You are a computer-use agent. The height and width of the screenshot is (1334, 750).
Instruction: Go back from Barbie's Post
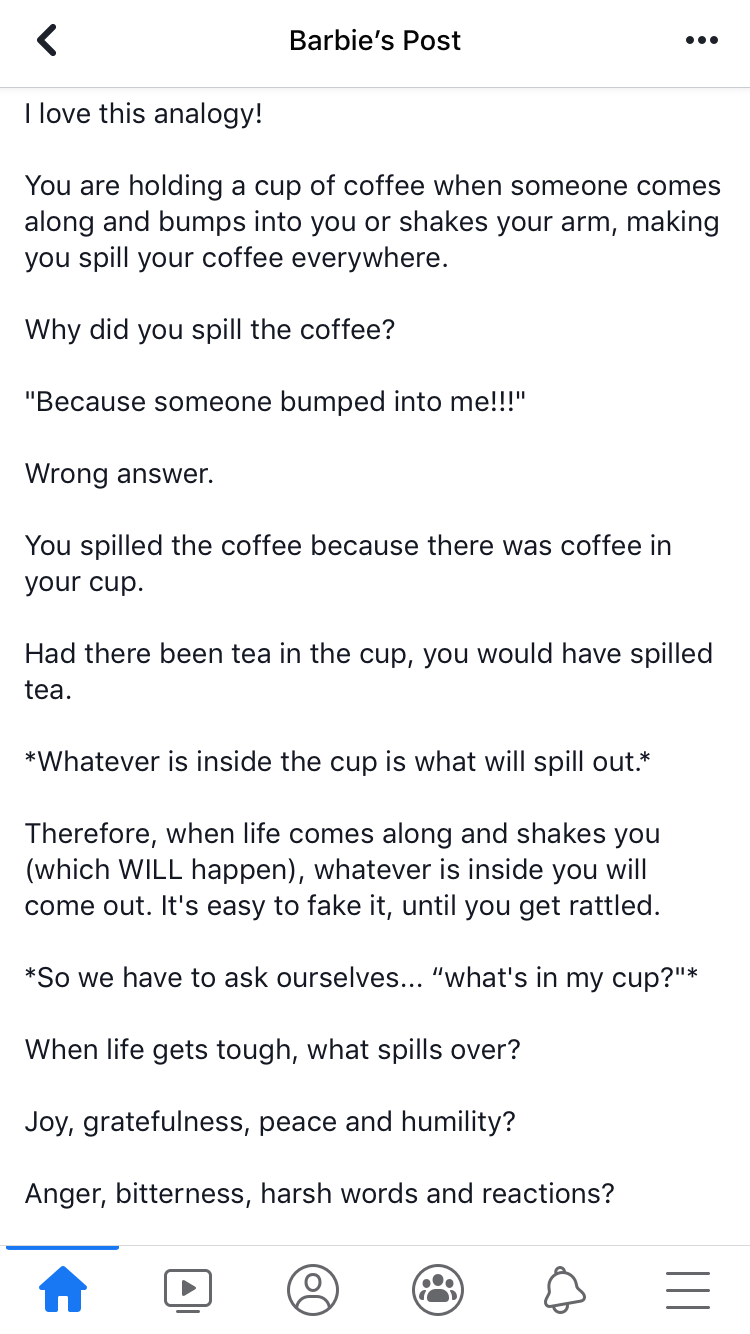point(47,41)
